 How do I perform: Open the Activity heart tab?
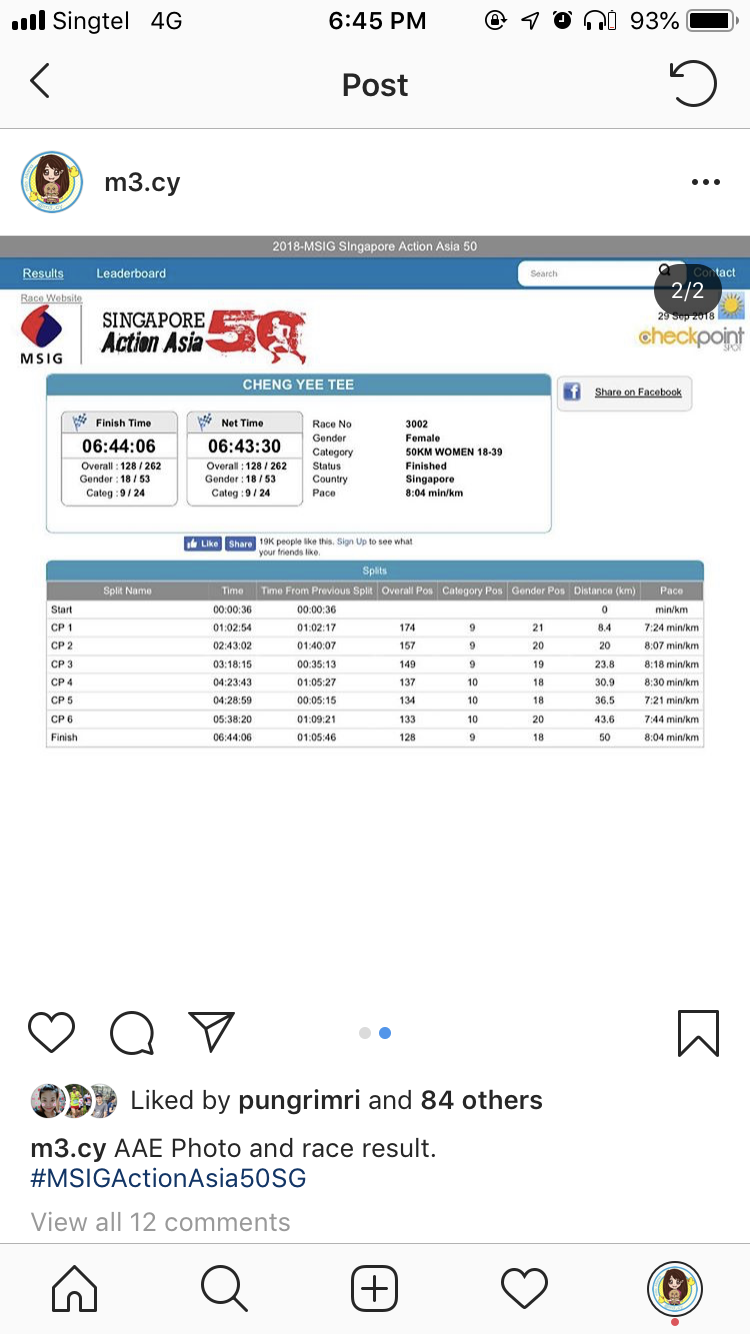525,1288
